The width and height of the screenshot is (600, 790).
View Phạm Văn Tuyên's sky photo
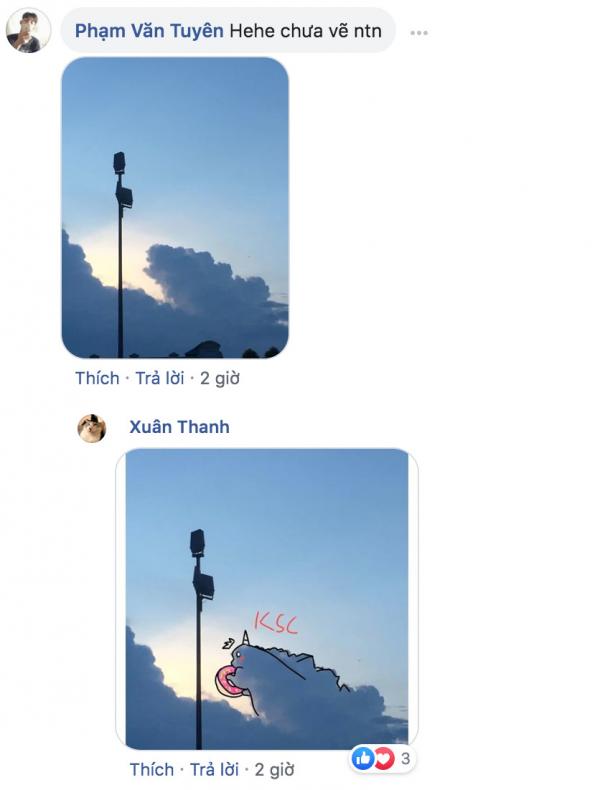pyautogui.click(x=175, y=208)
